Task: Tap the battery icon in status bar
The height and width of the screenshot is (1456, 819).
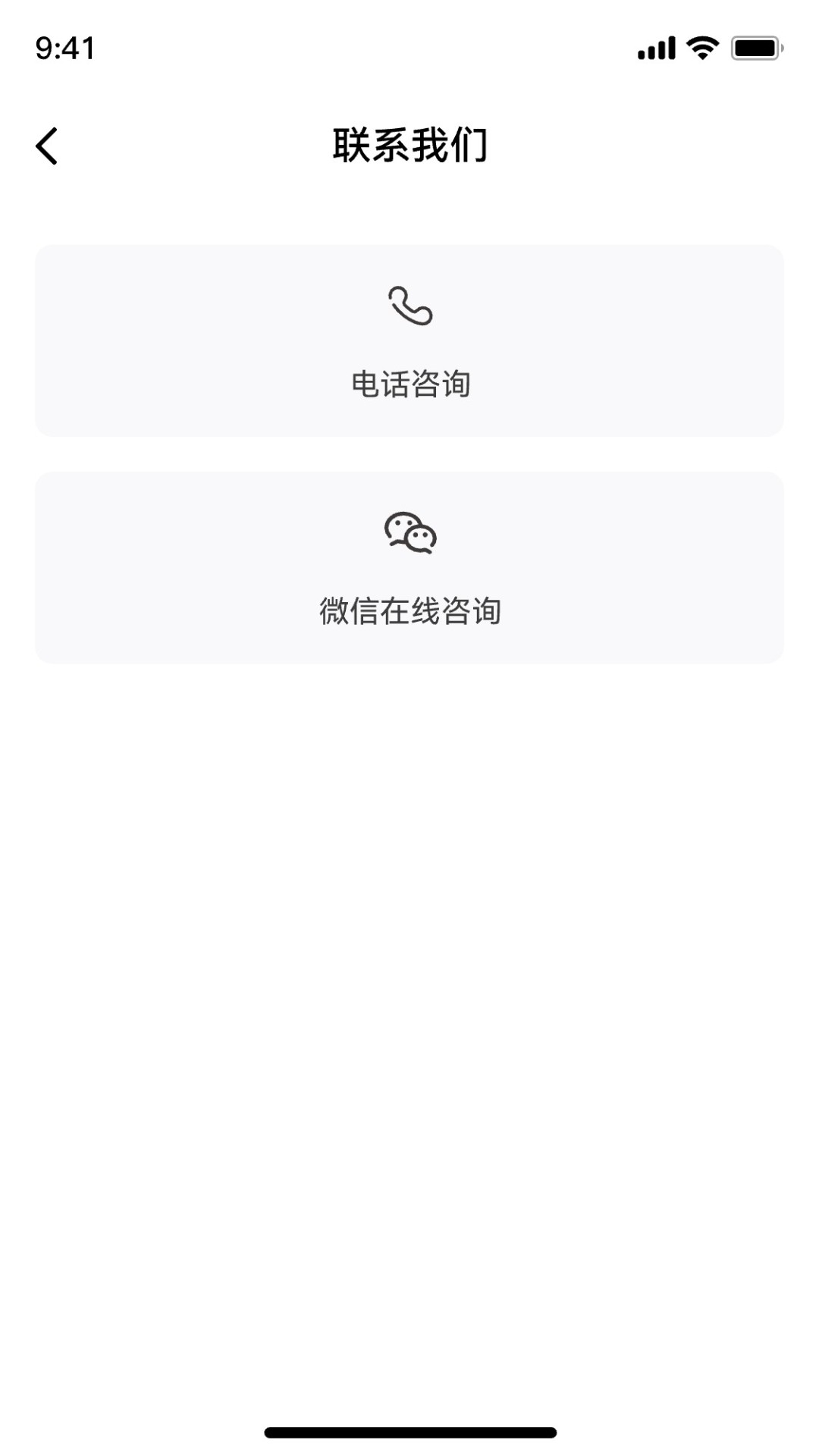Action: (754, 47)
